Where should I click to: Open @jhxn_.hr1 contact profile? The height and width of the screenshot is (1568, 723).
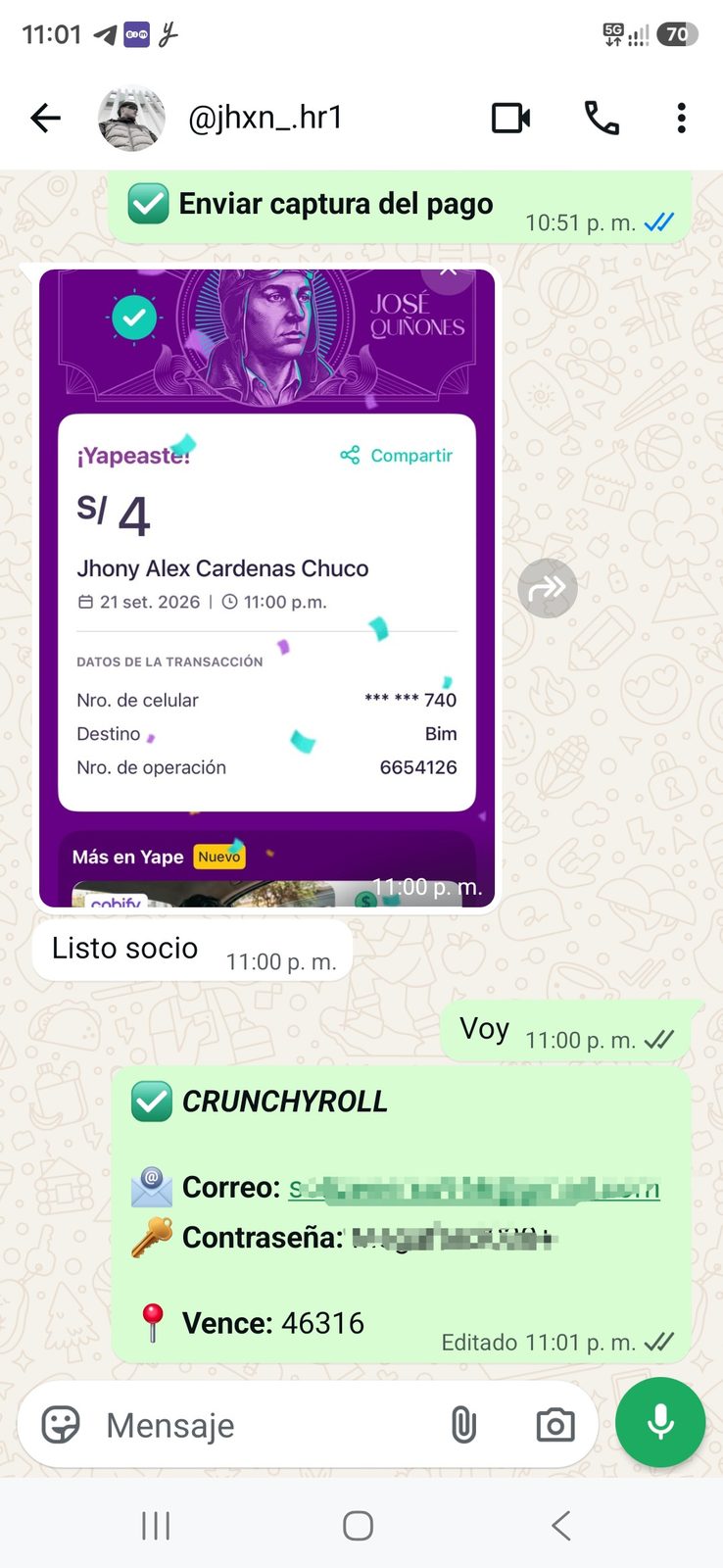(x=265, y=119)
